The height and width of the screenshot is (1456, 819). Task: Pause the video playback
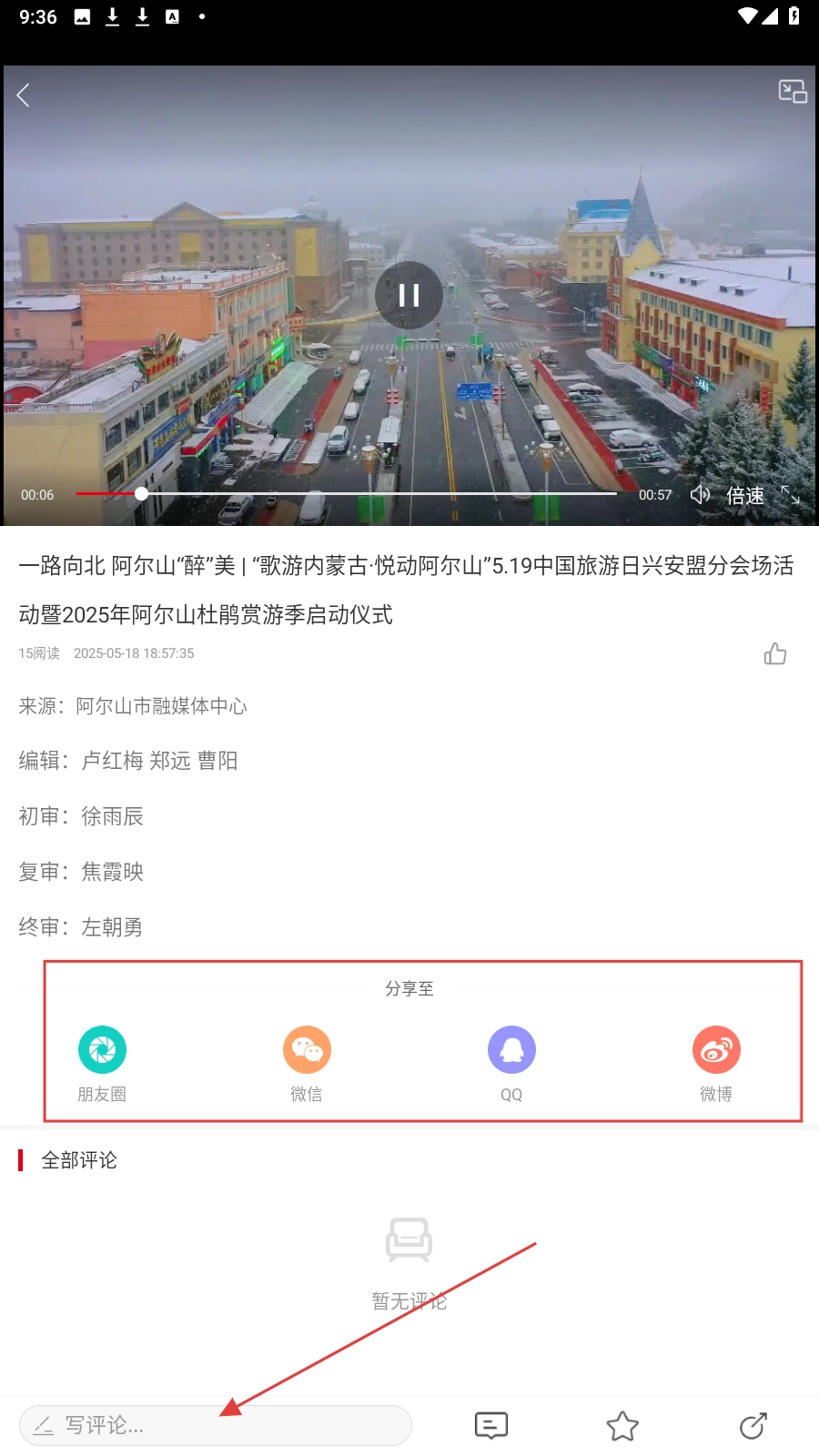click(x=409, y=295)
